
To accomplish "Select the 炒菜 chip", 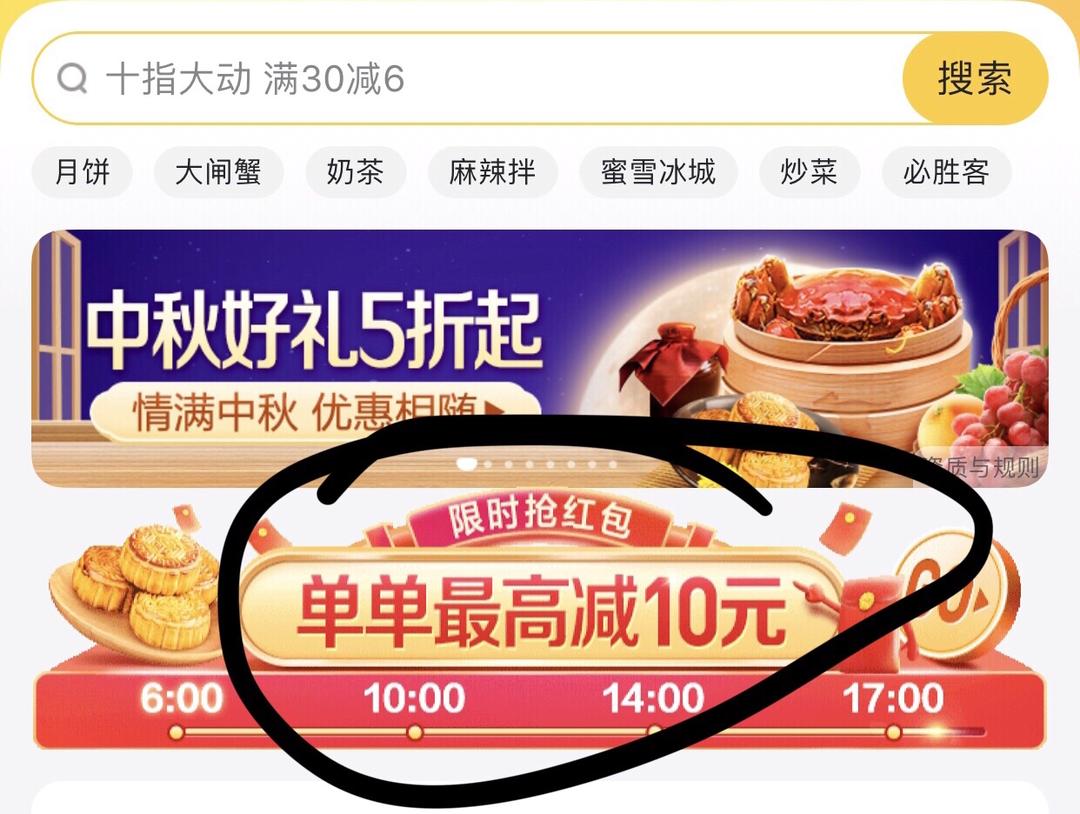I will point(809,173).
